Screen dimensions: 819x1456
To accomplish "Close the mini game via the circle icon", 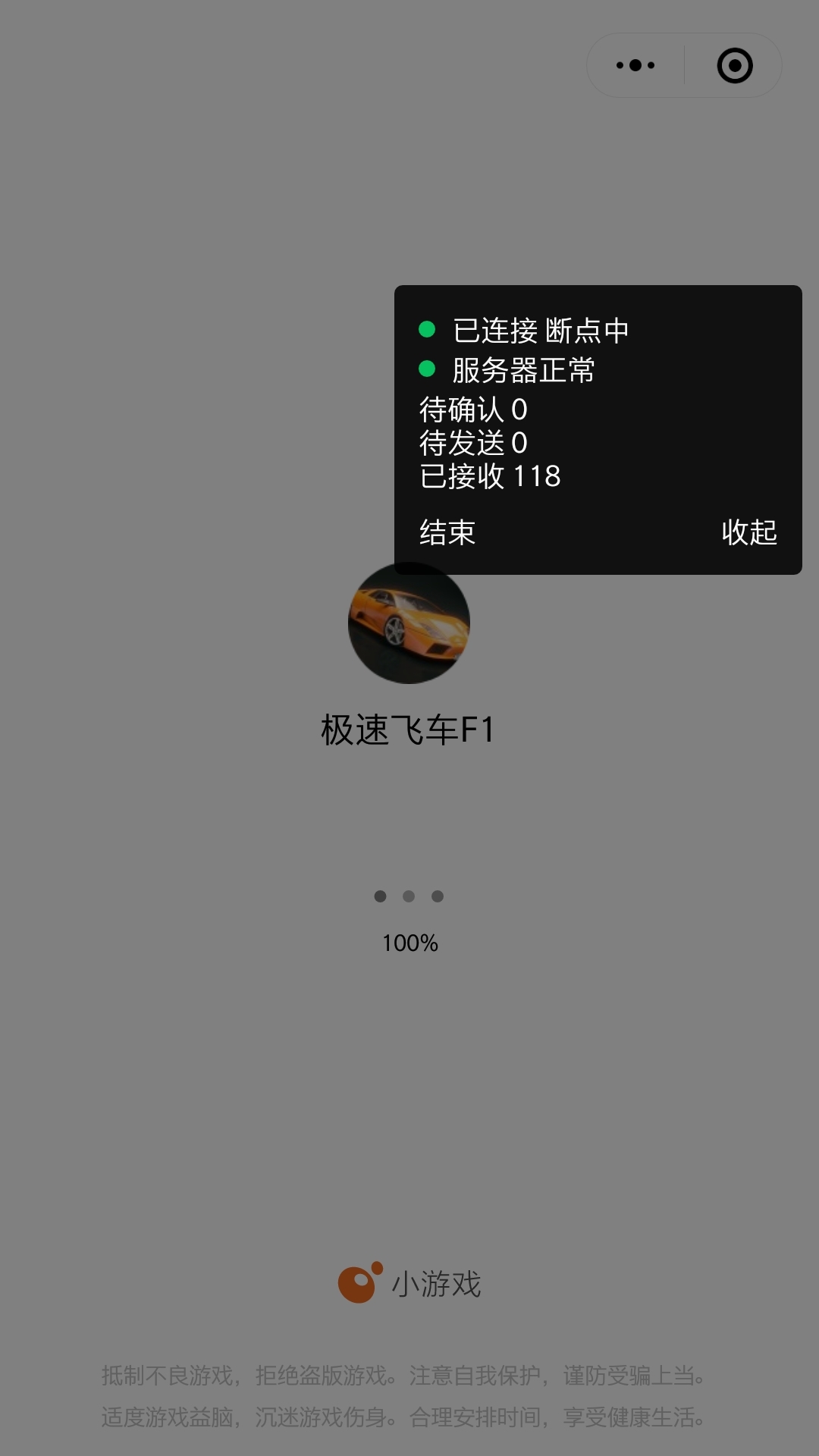I will pos(734,65).
